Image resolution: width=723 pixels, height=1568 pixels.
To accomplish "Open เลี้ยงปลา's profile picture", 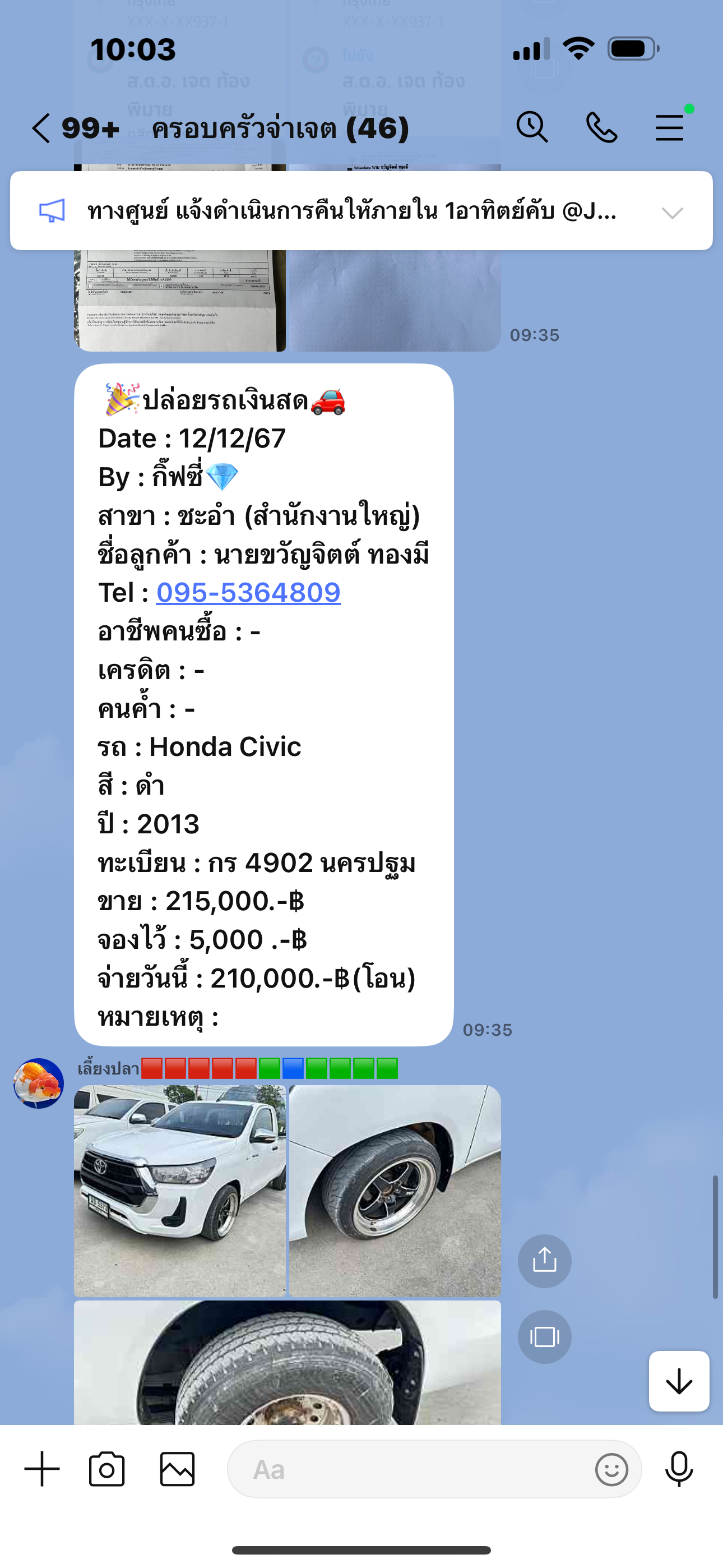I will (x=38, y=1083).
